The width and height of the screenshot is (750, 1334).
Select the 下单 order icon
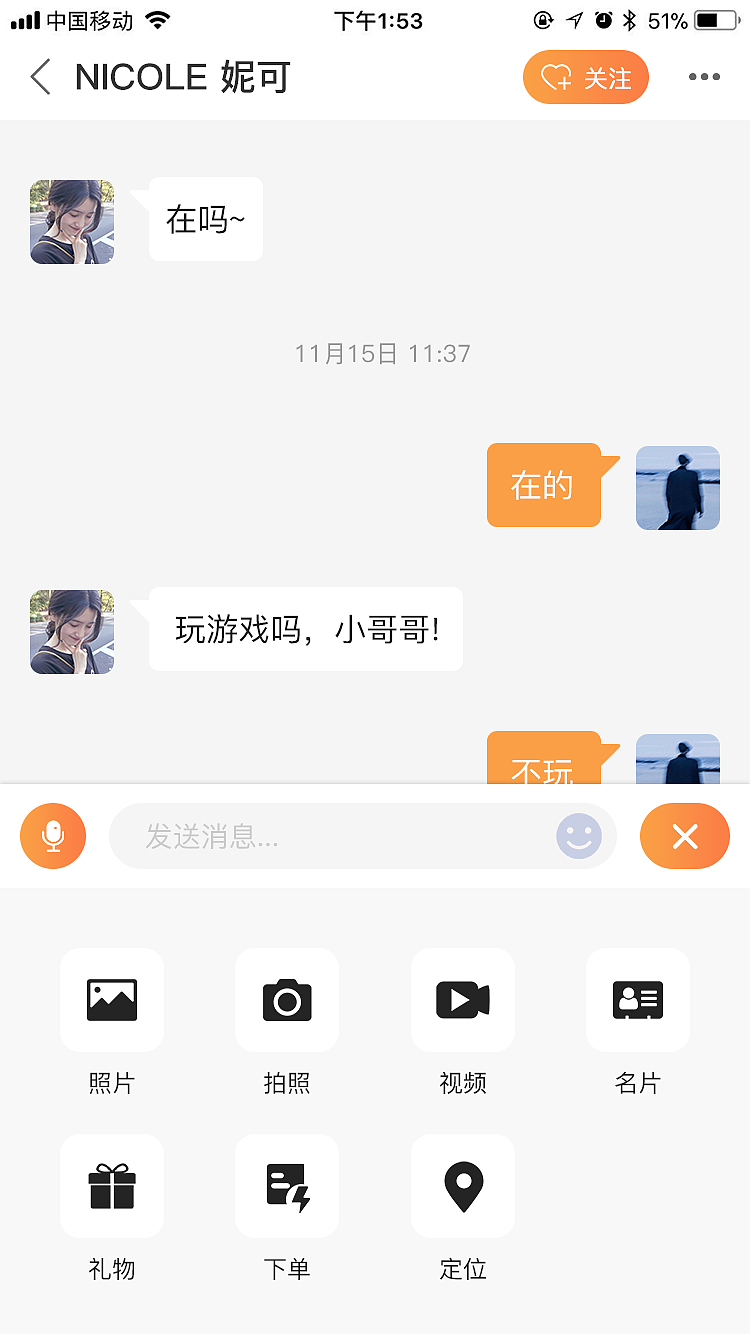click(287, 1185)
